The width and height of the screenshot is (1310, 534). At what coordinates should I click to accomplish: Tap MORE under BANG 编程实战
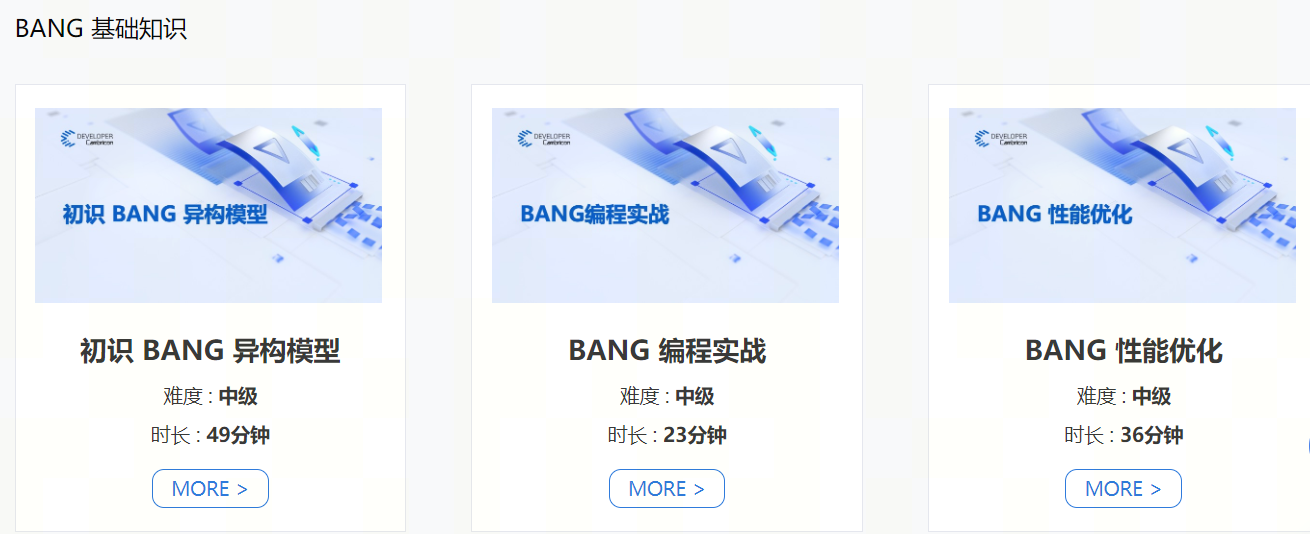click(x=666, y=488)
